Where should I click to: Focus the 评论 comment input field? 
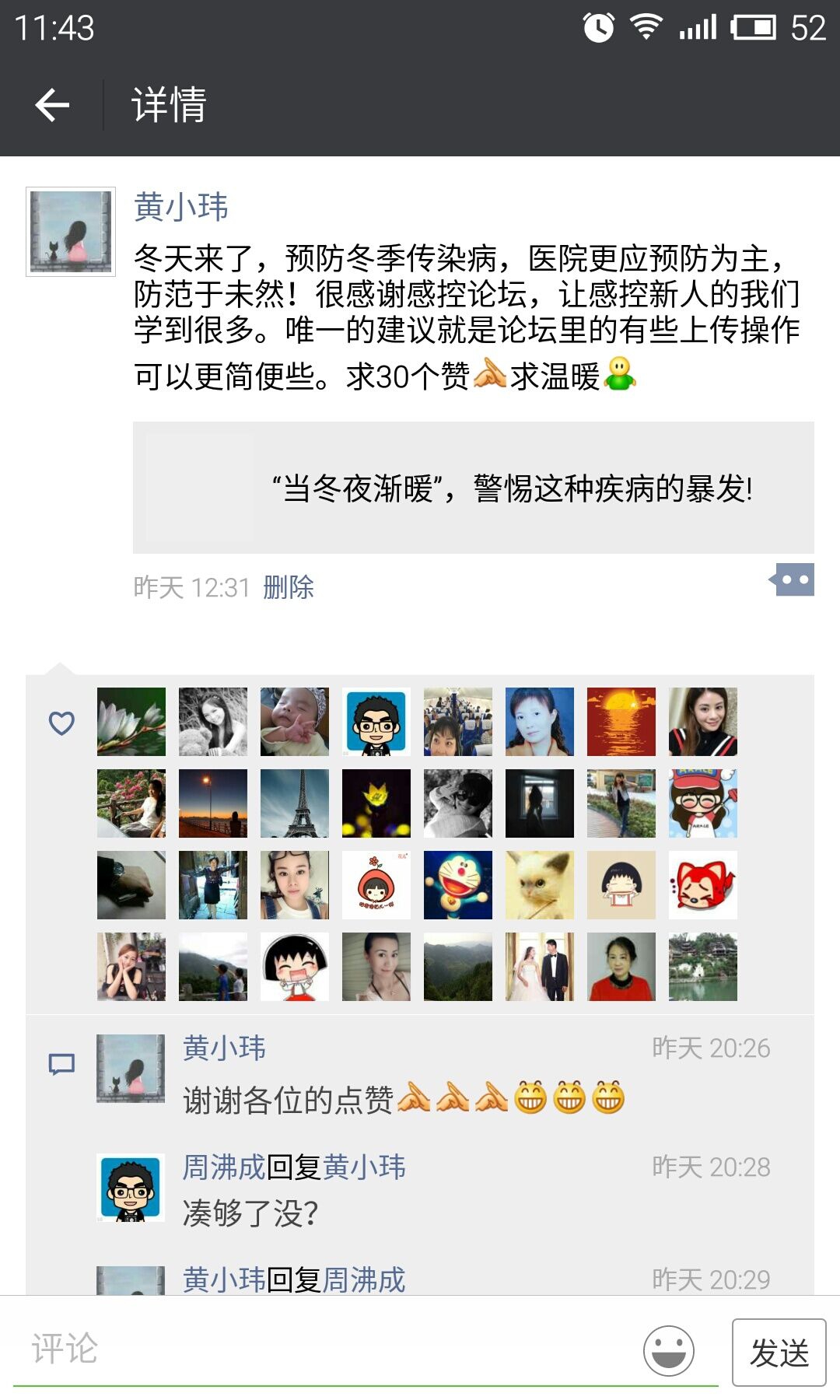[327, 1349]
